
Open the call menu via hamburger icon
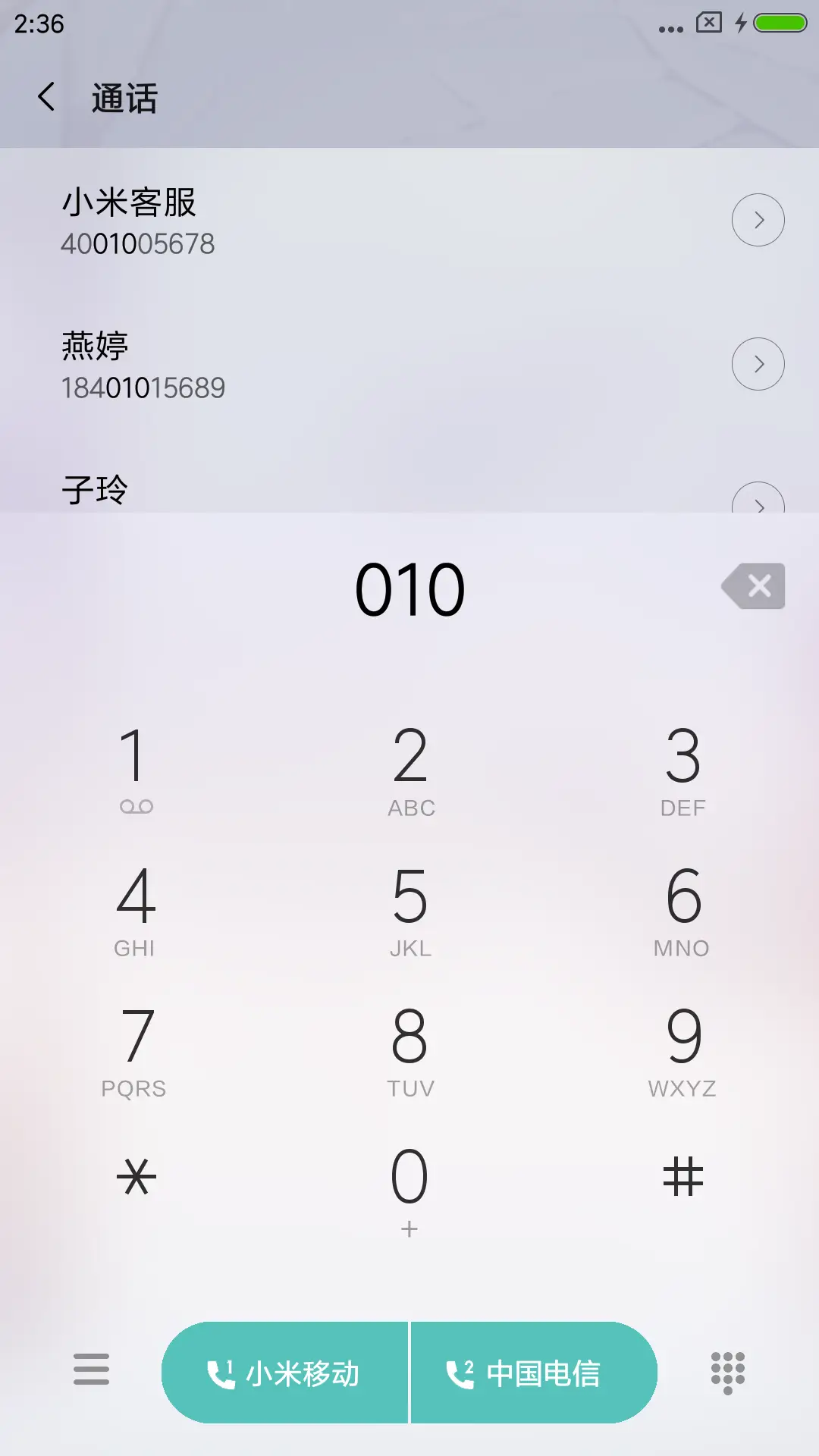91,1371
